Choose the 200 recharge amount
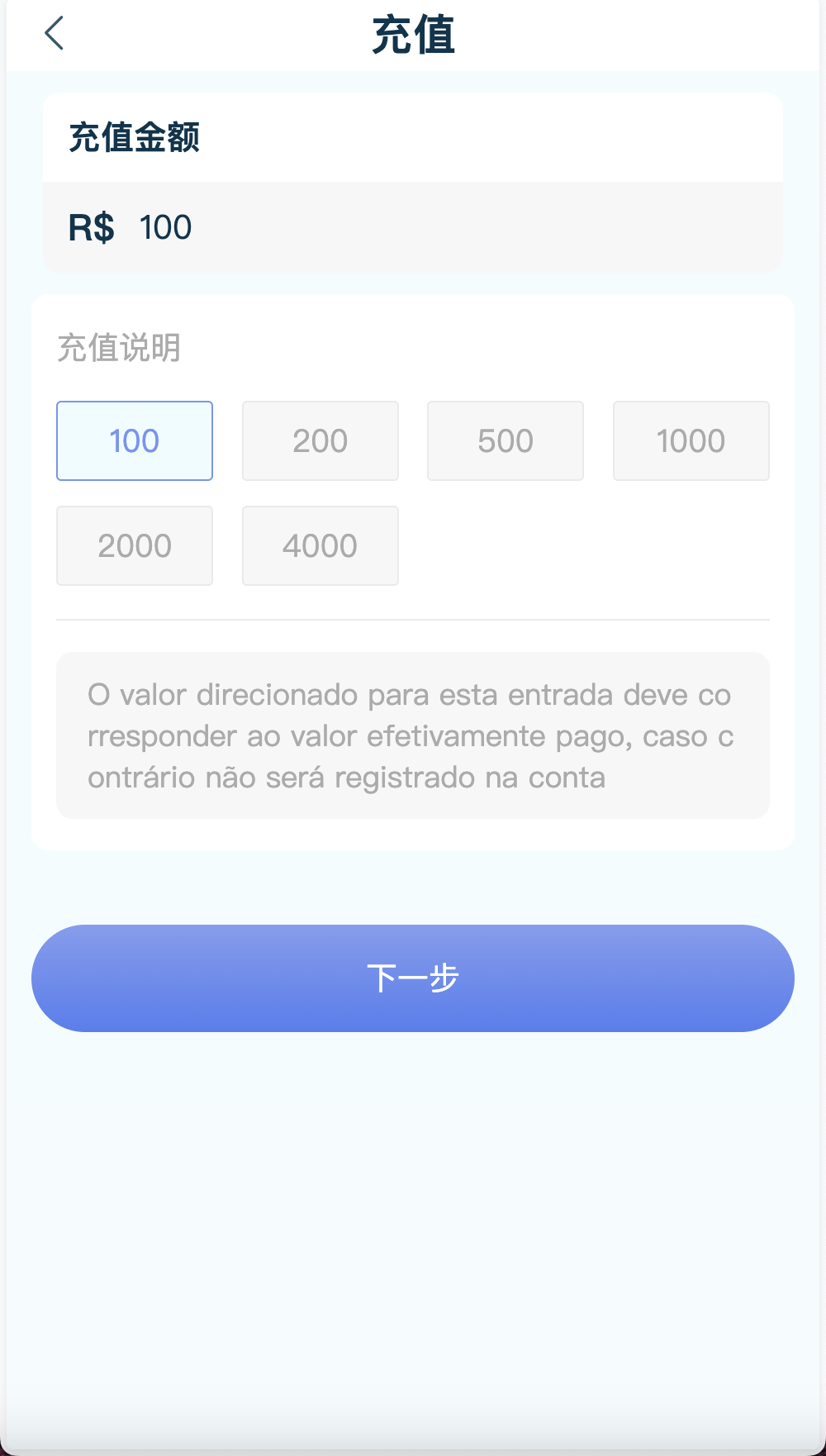This screenshot has height=1456, width=826. pos(320,441)
